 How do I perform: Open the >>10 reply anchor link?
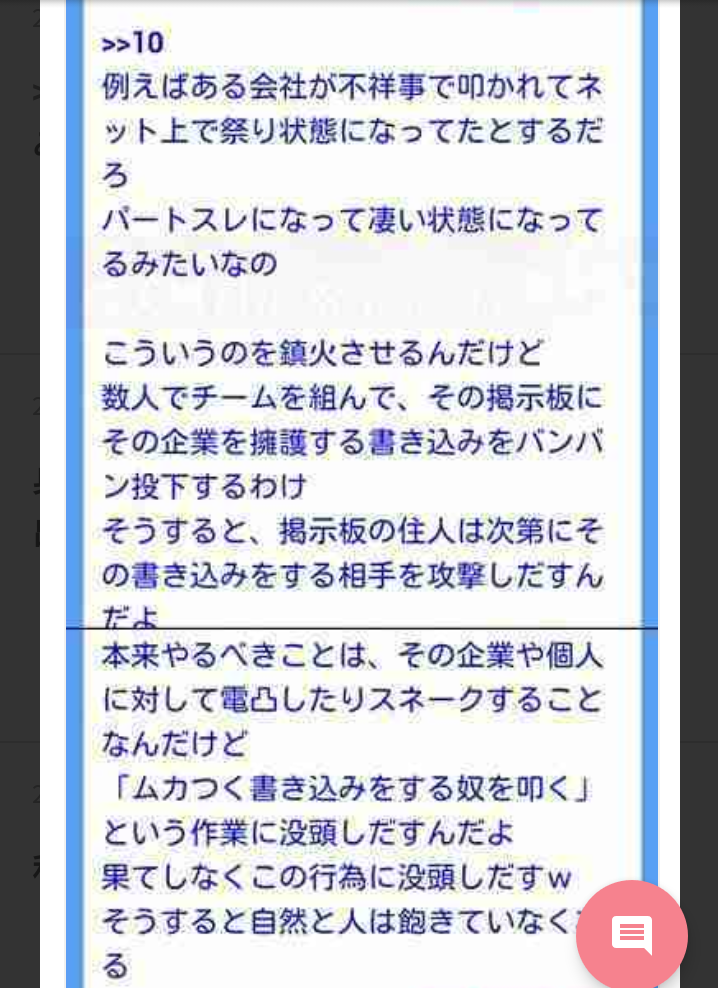click(x=132, y=44)
